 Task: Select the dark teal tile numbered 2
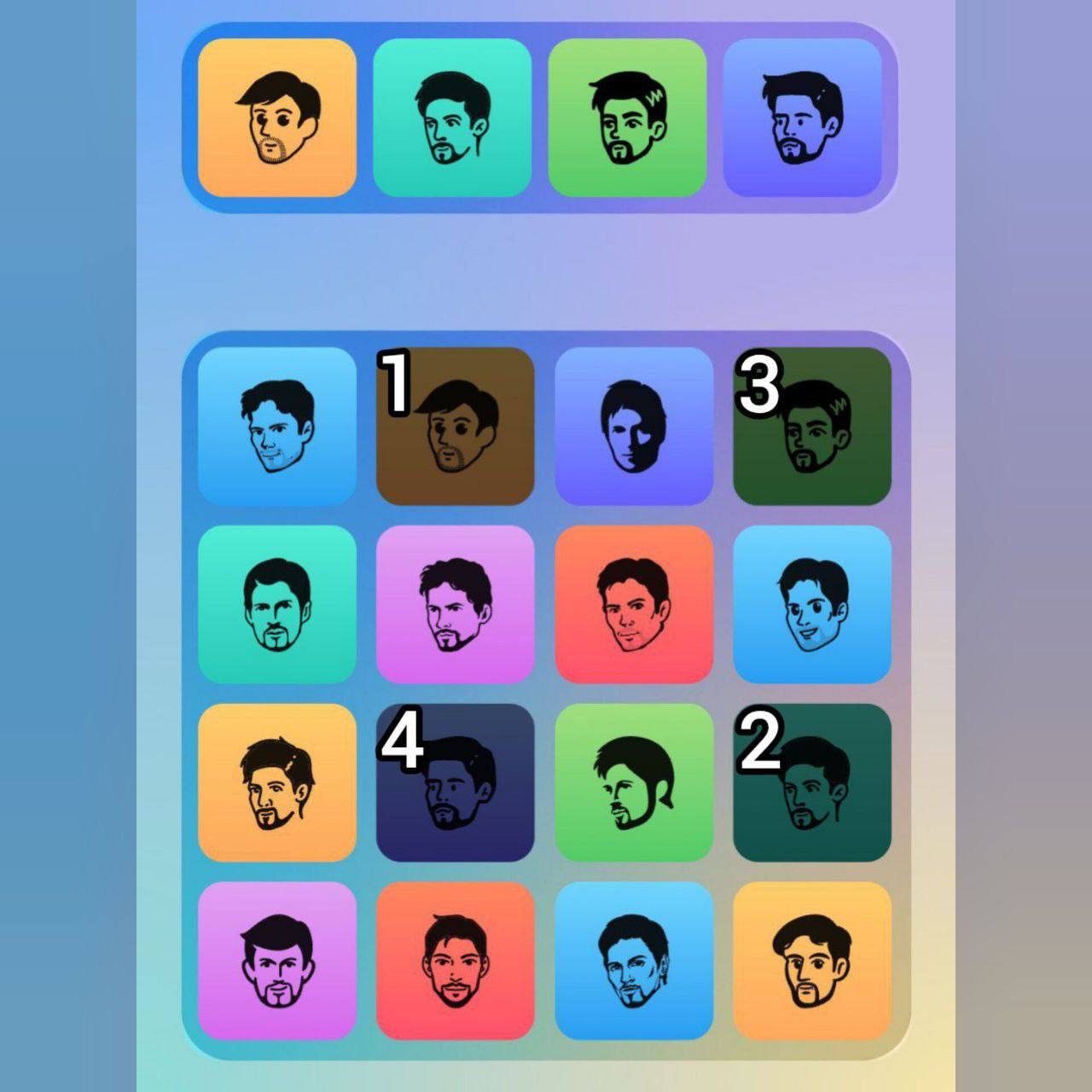[812, 783]
